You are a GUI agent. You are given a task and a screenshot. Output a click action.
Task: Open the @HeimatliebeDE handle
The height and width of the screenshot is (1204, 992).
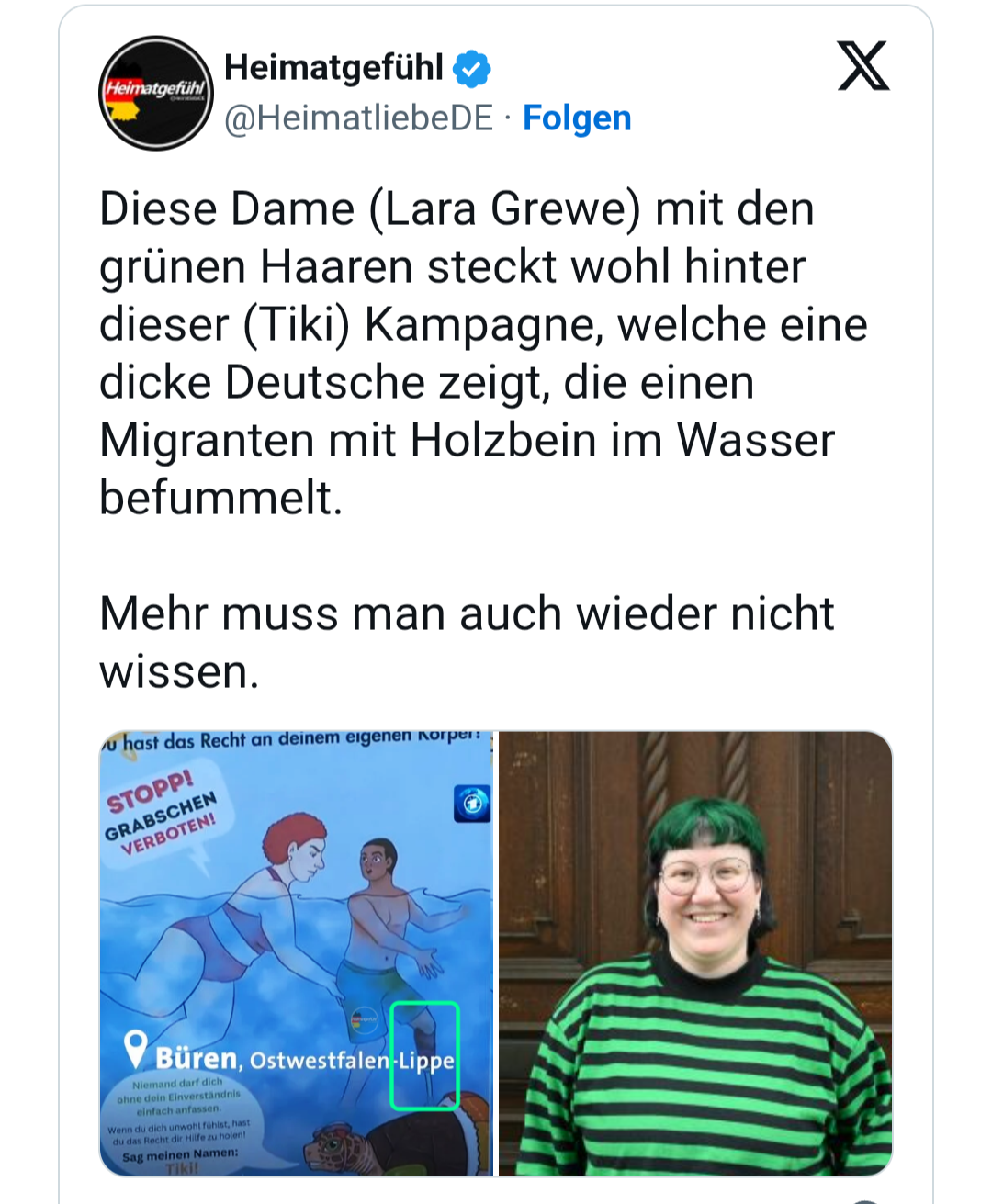click(x=359, y=118)
